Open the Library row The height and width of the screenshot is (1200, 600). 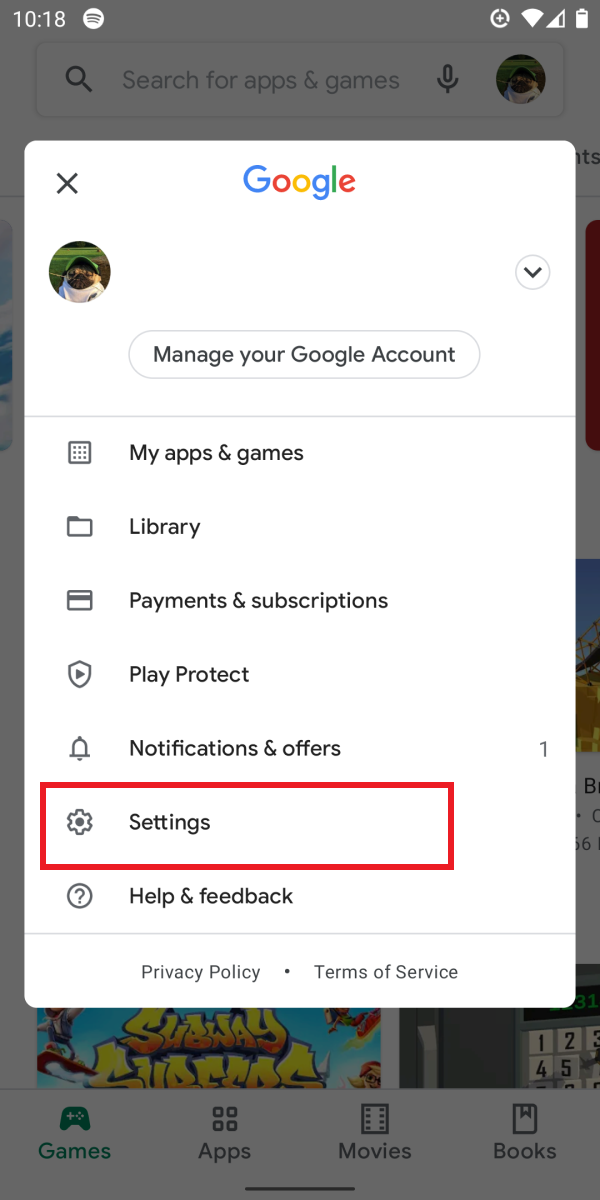300,527
